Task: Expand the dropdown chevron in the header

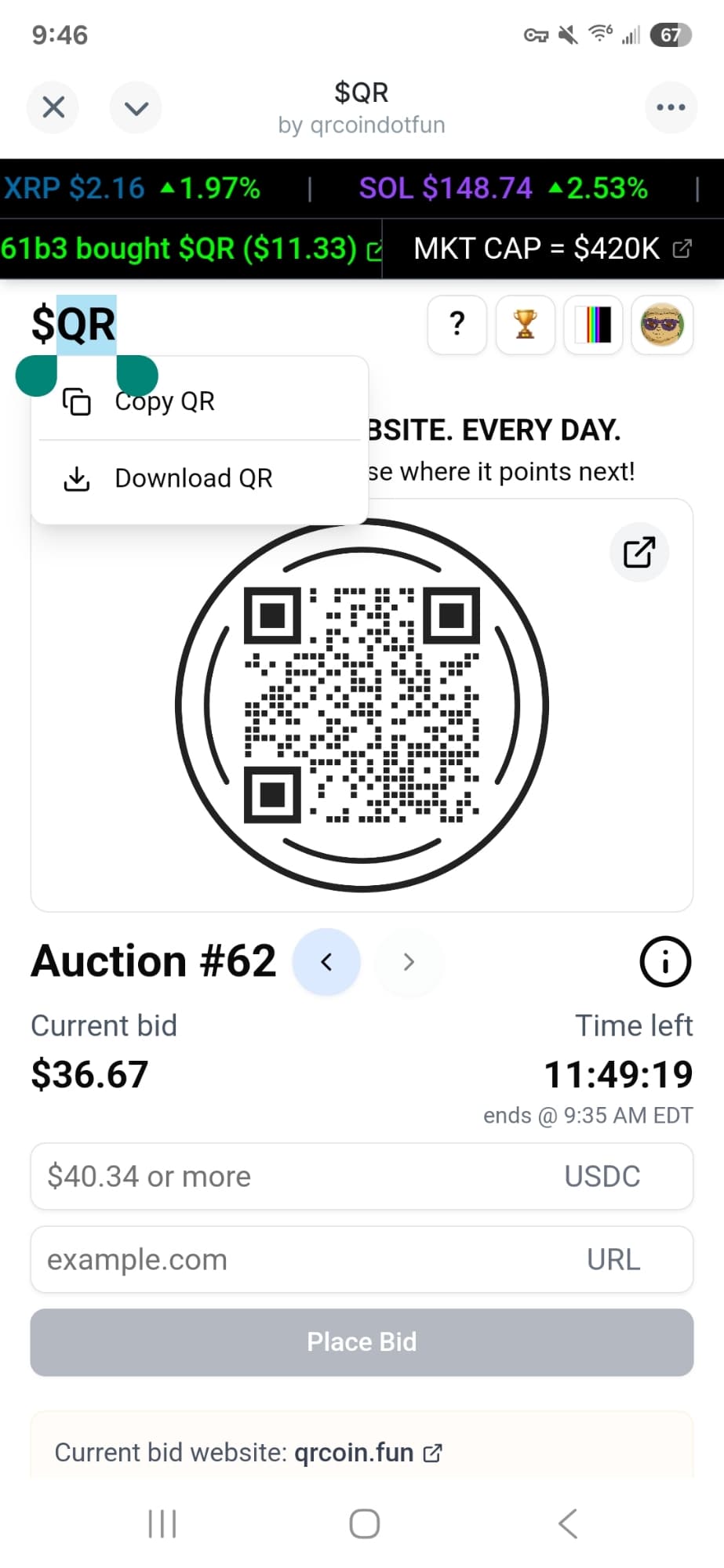Action: coord(136,107)
